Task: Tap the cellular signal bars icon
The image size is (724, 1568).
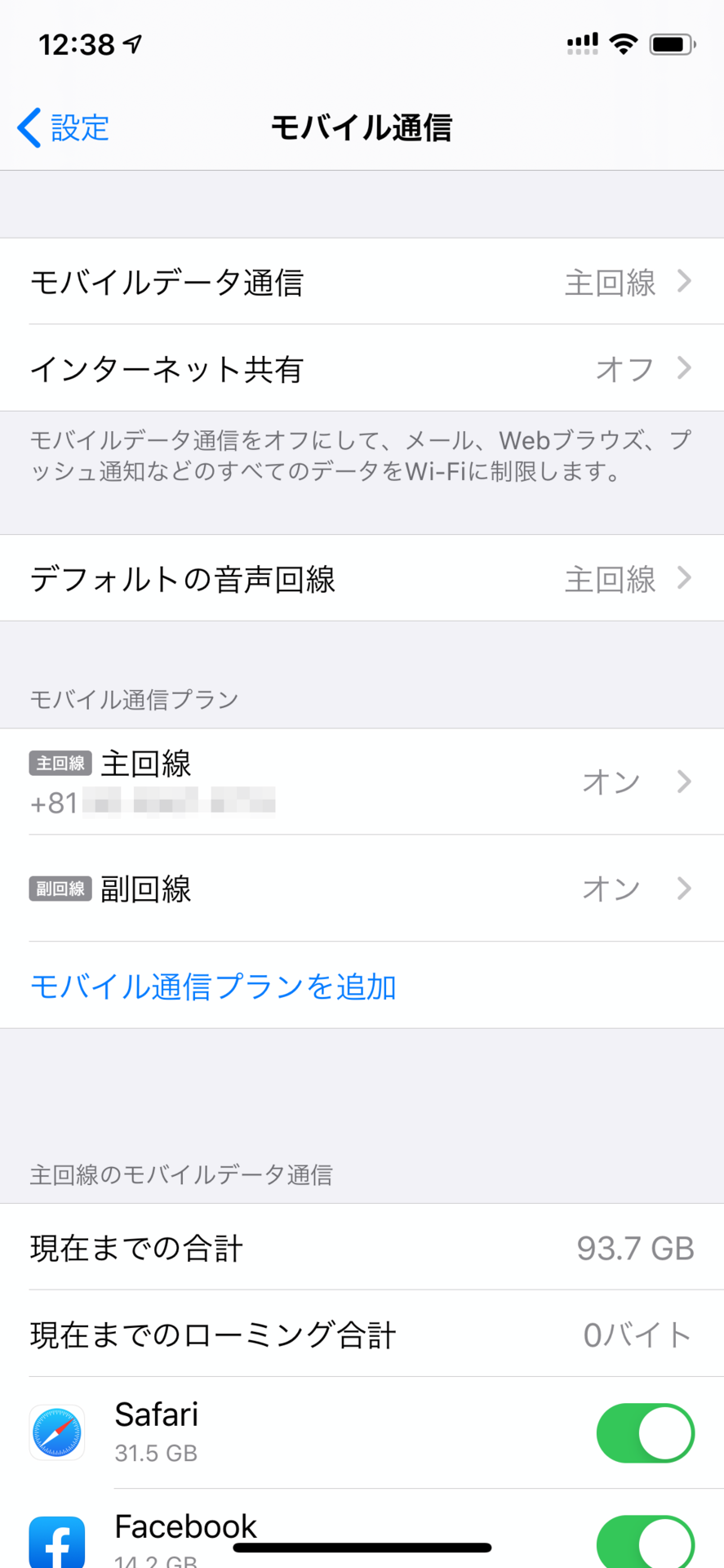Action: (581, 45)
